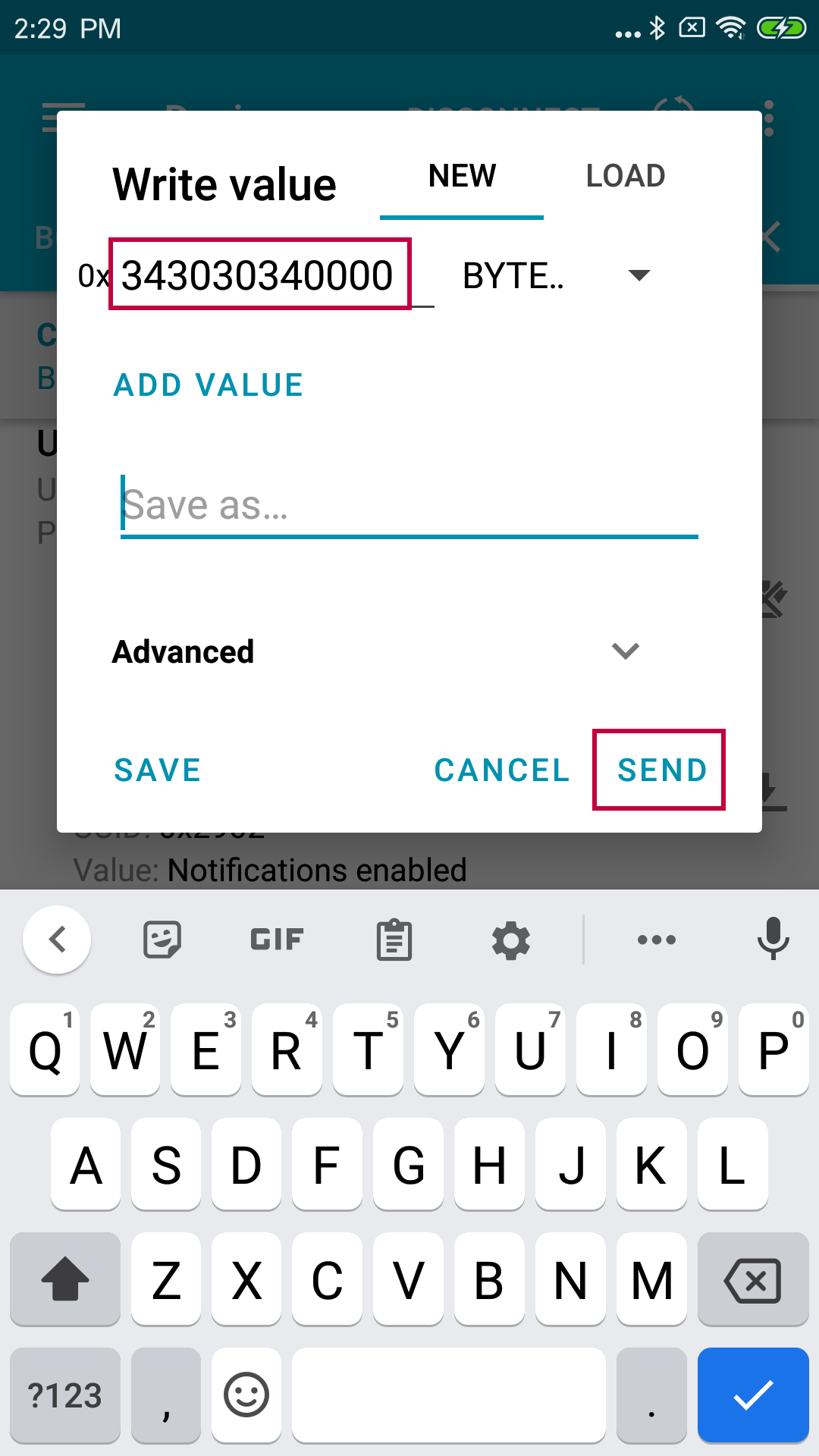This screenshot has width=819, height=1456.
Task: Cancel the write value dialog
Action: click(x=502, y=770)
